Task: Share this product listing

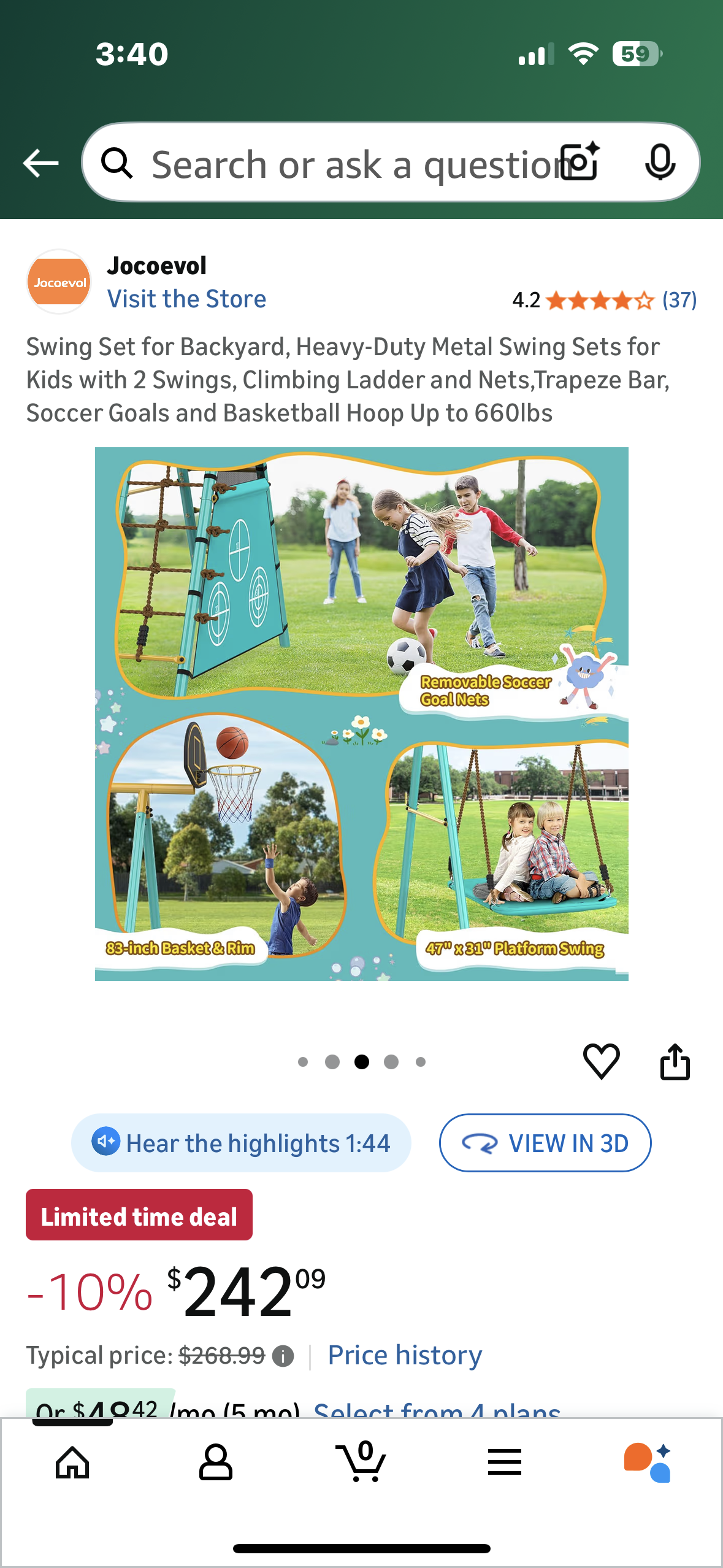Action: coord(675,1061)
